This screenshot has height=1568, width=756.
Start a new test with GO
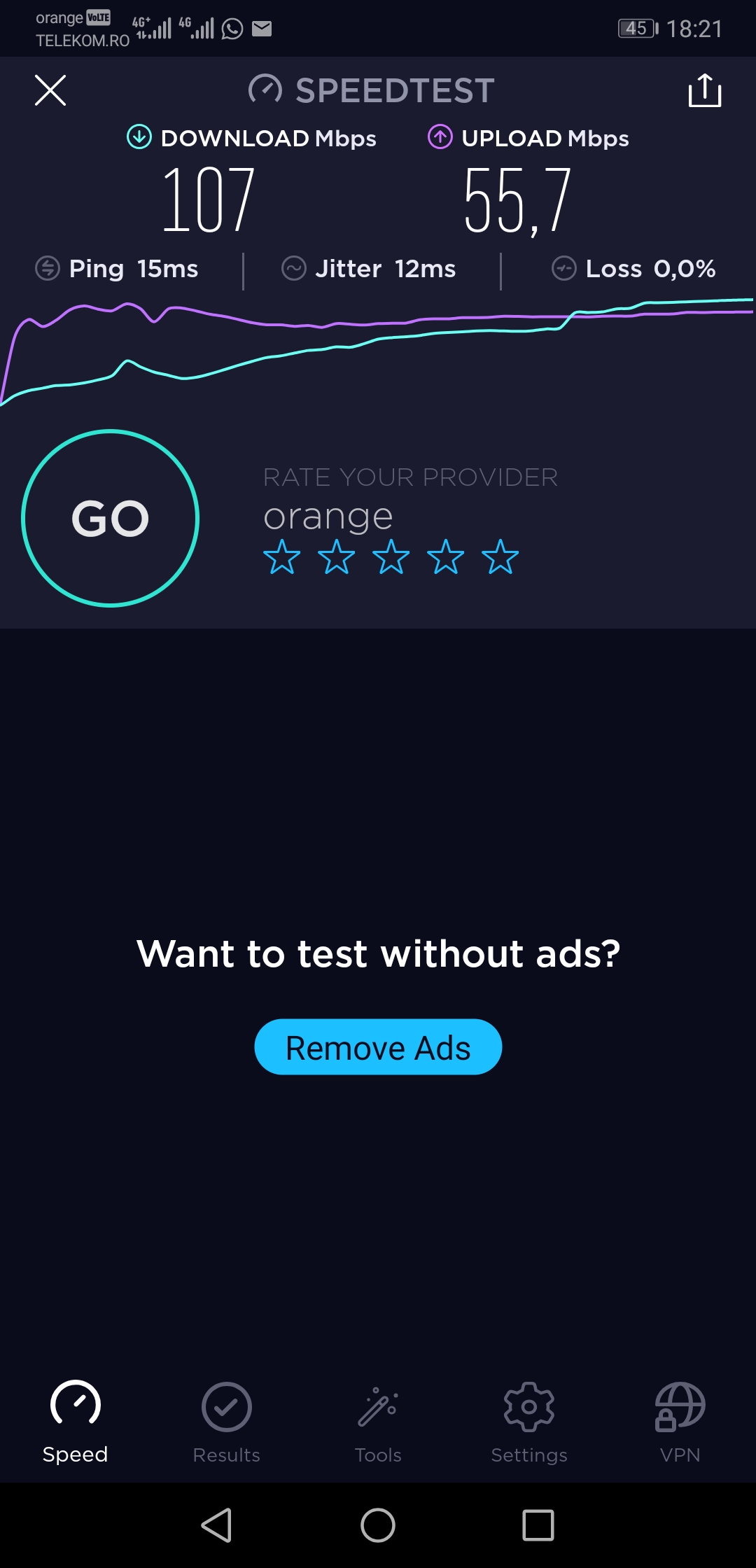coord(111,518)
